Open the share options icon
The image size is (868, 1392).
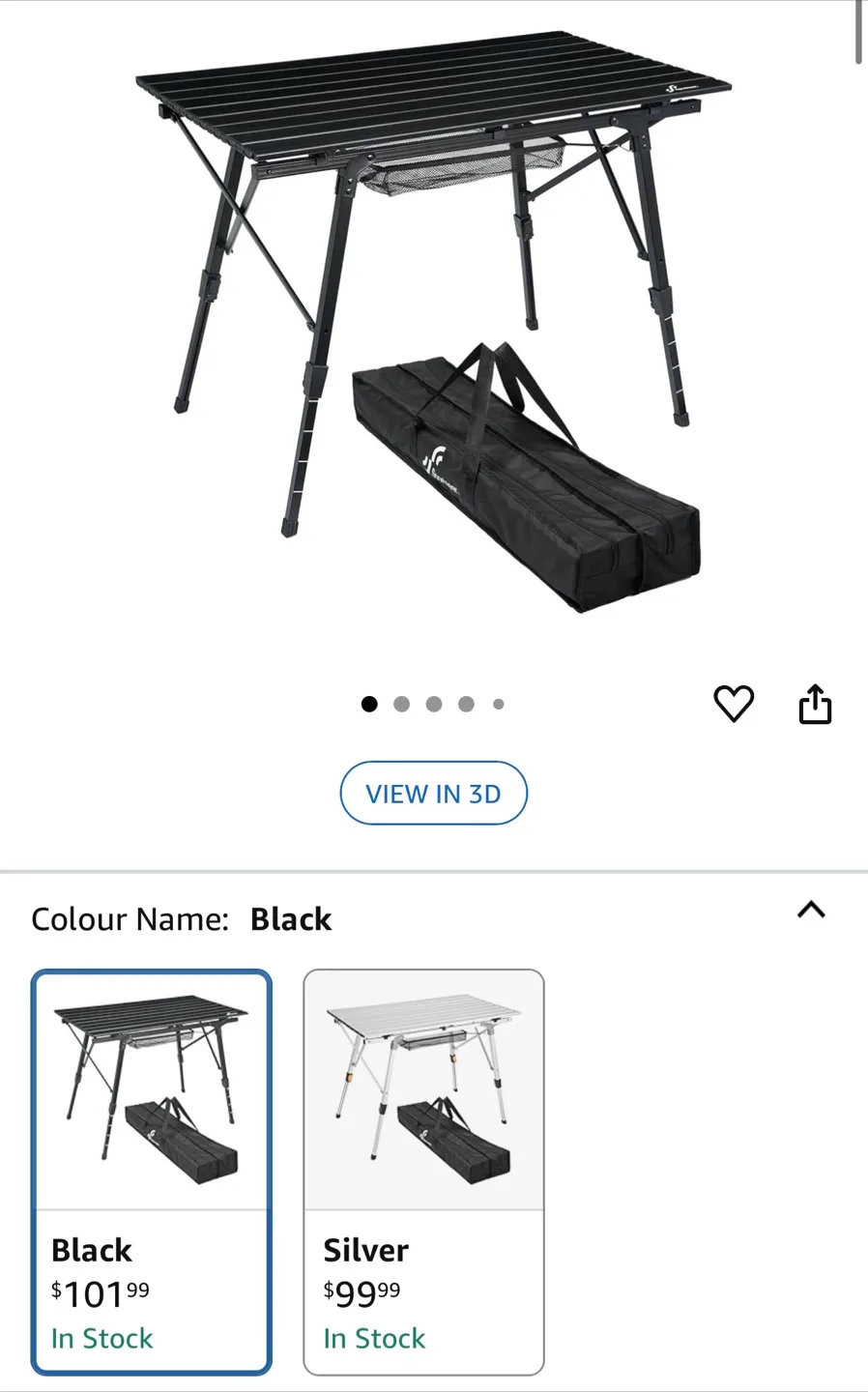(x=816, y=704)
